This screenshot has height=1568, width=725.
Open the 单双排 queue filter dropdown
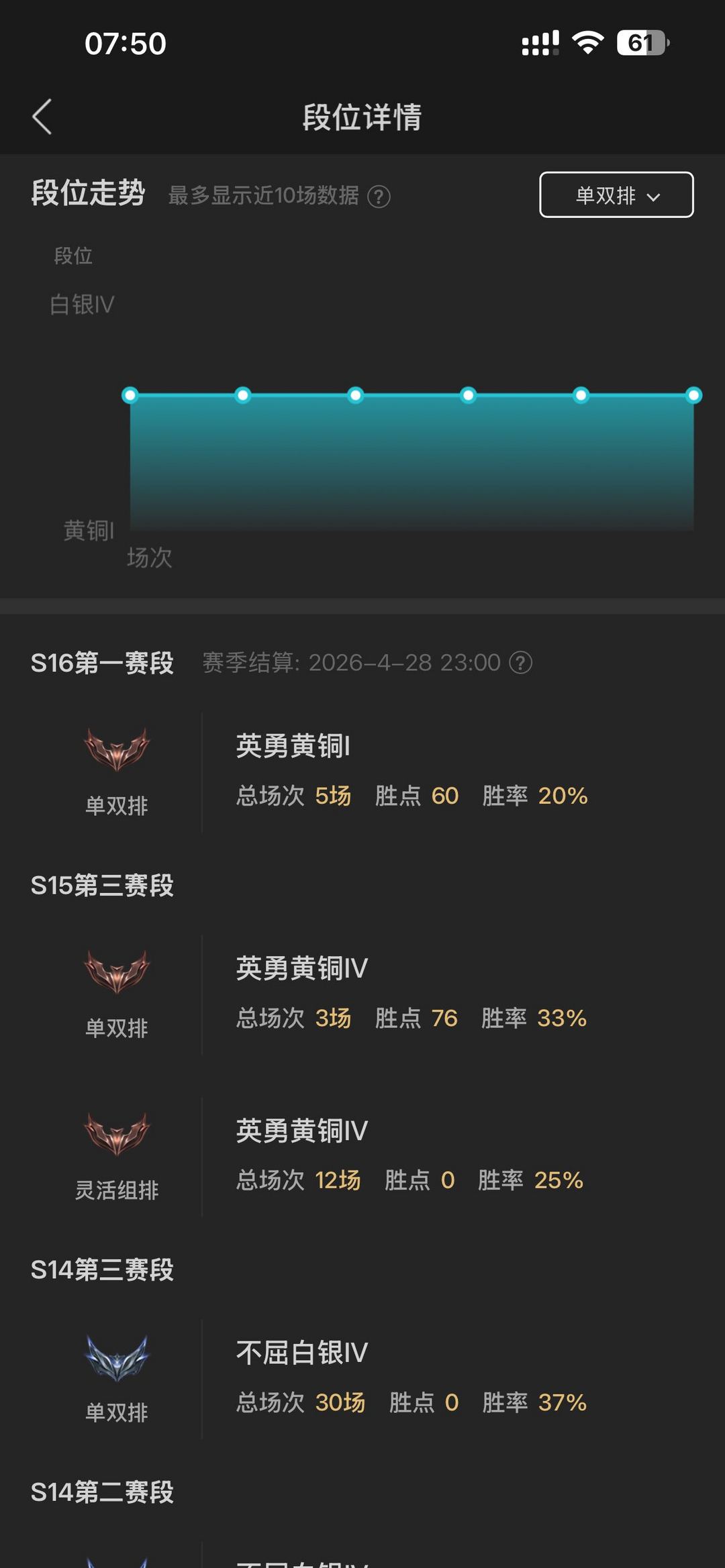pyautogui.click(x=615, y=196)
